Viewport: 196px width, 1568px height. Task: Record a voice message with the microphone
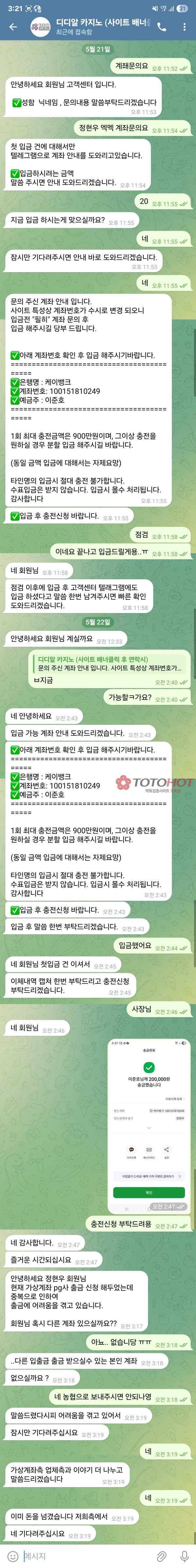184,1555
